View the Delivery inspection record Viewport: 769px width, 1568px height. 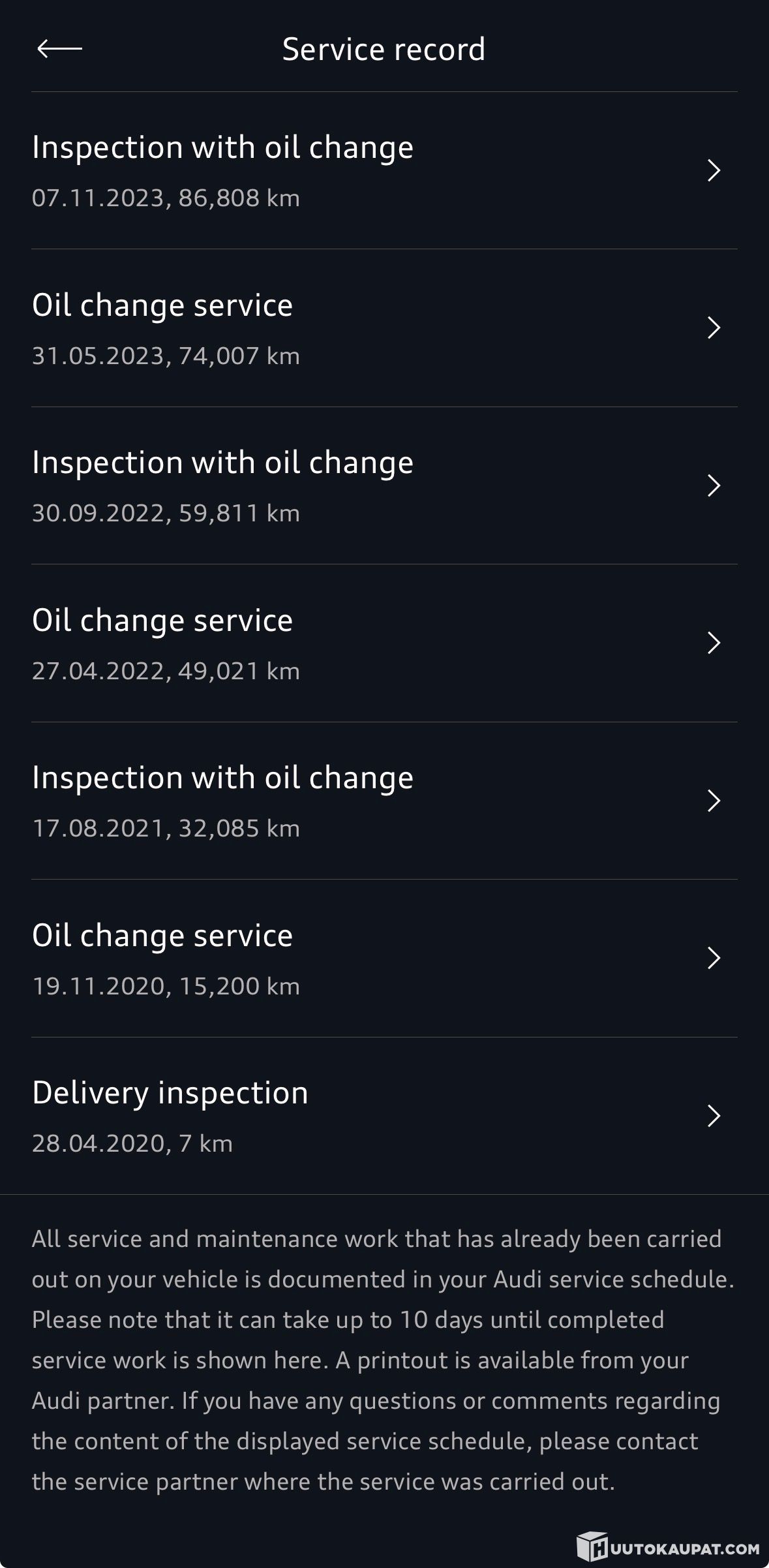tap(384, 1116)
